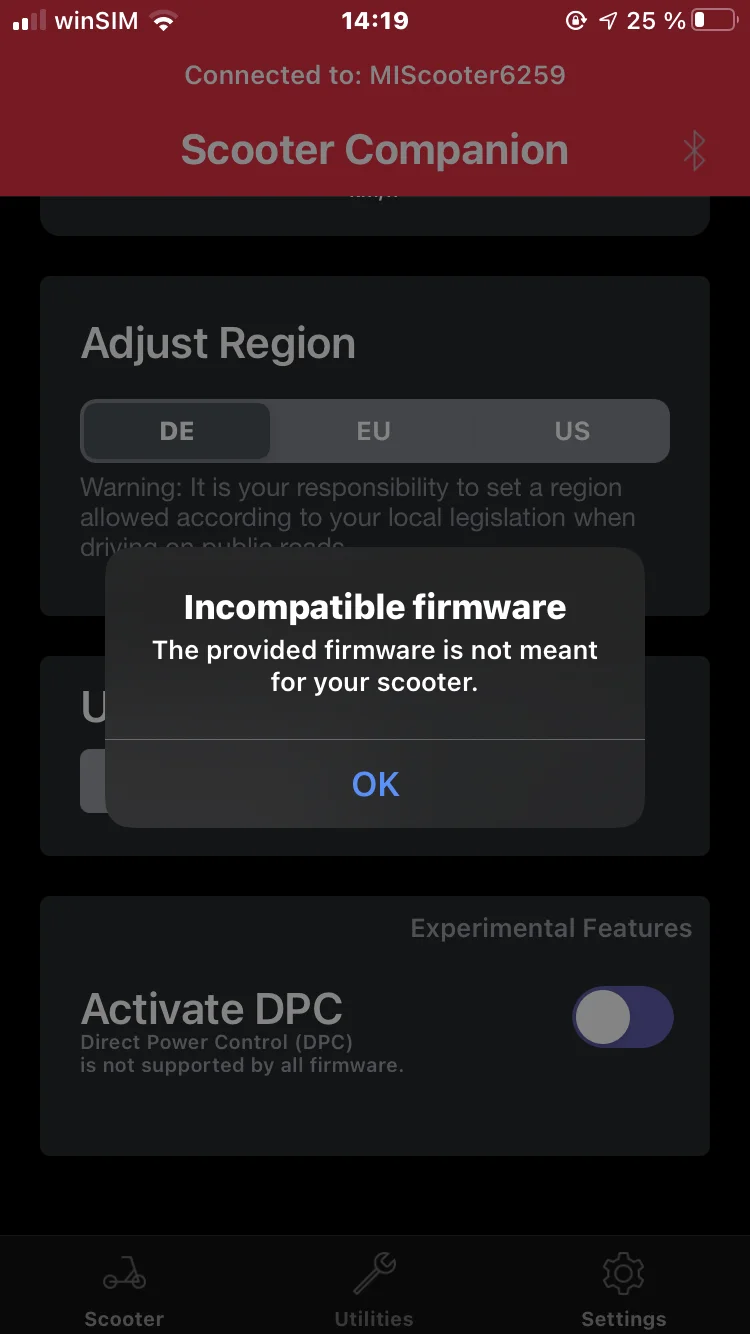750x1334 pixels.
Task: Go to the Utilities tab
Action: [374, 1292]
